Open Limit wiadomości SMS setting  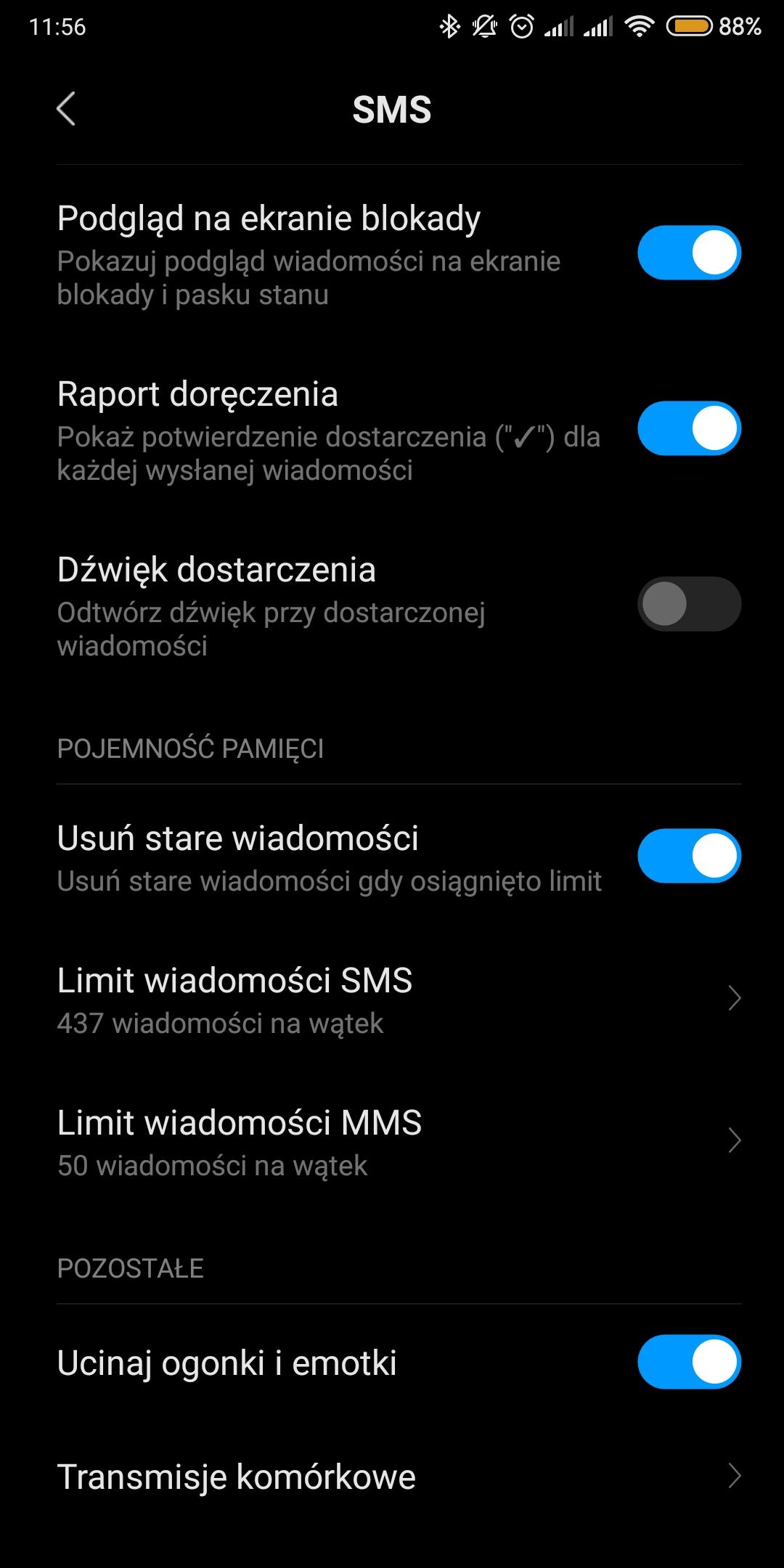(x=392, y=1000)
